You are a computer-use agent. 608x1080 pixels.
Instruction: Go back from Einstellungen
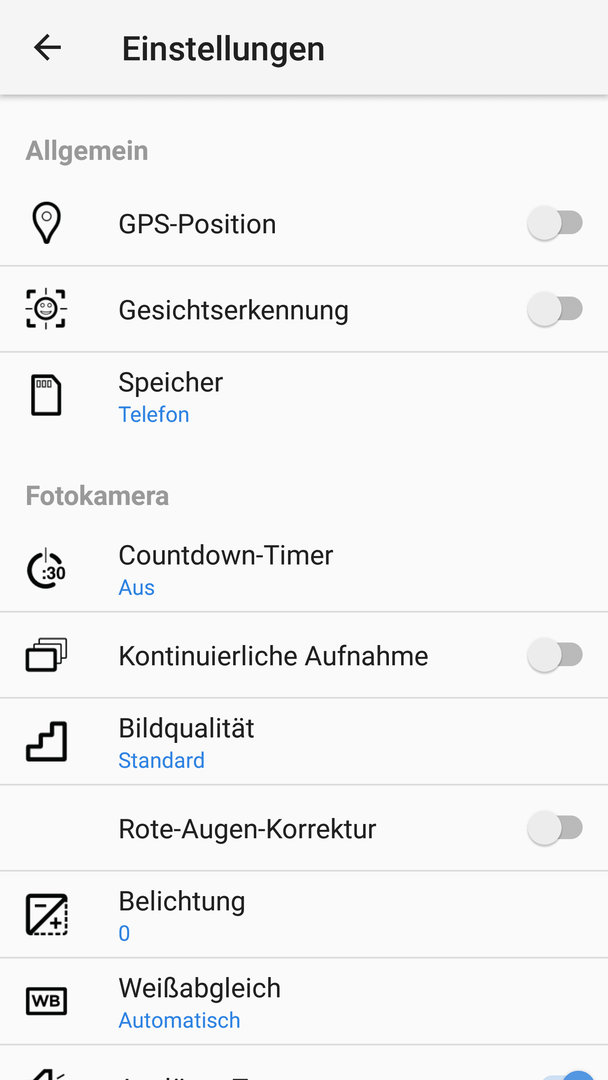click(47, 48)
